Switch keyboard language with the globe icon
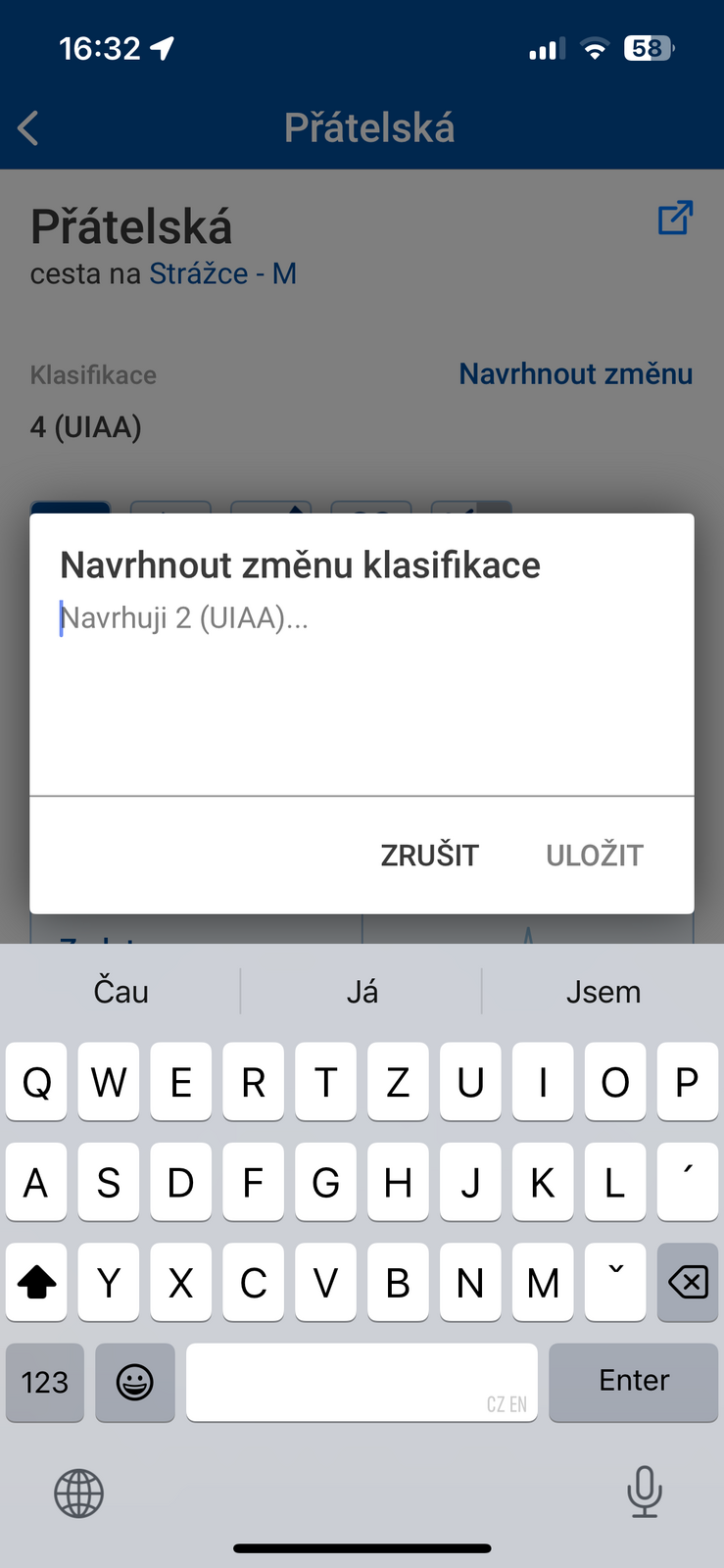The height and width of the screenshot is (1568, 724). click(78, 1494)
